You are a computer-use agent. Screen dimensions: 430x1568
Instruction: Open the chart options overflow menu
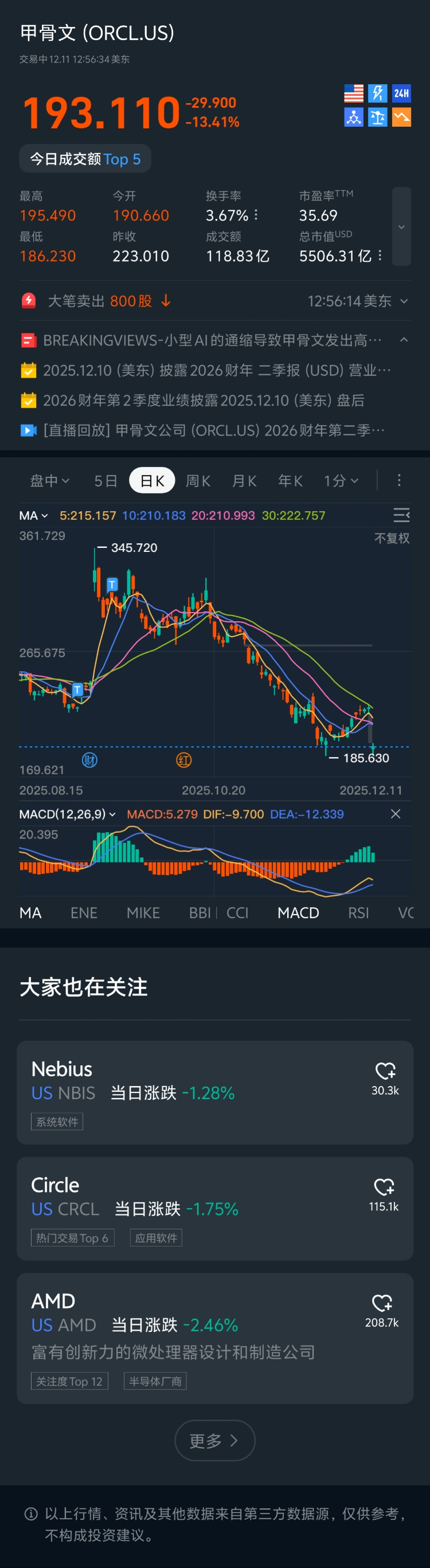tap(399, 481)
